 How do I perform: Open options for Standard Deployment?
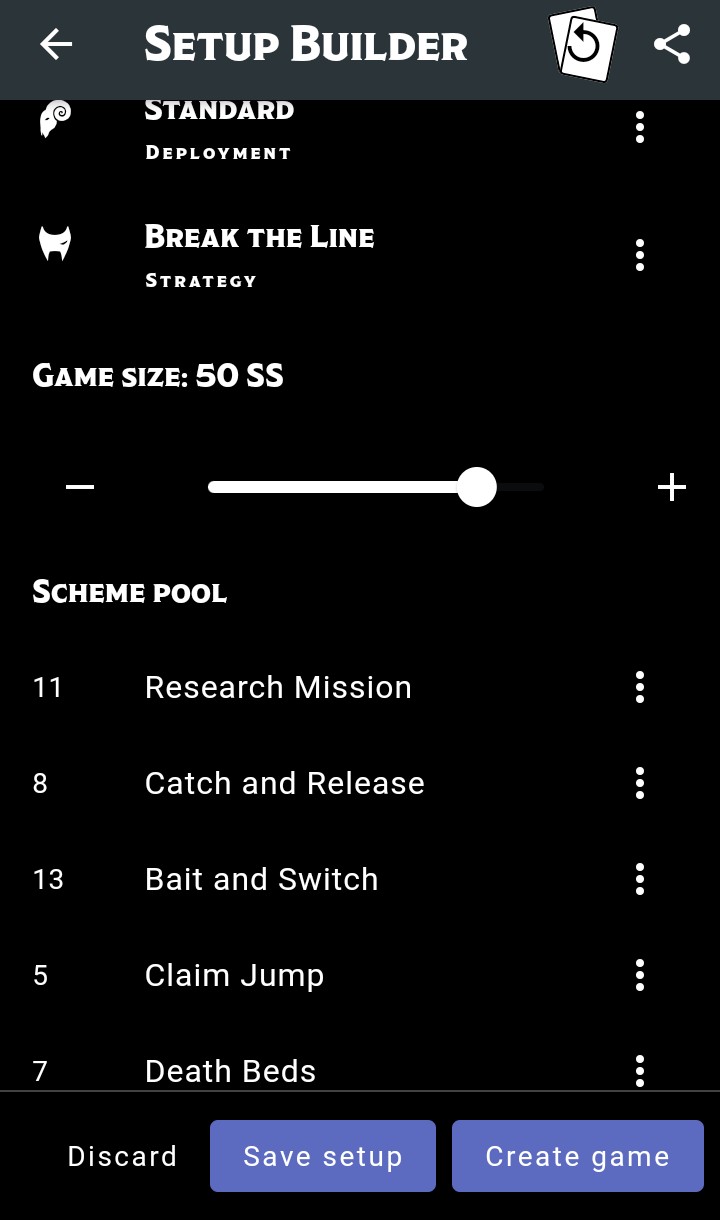640,127
